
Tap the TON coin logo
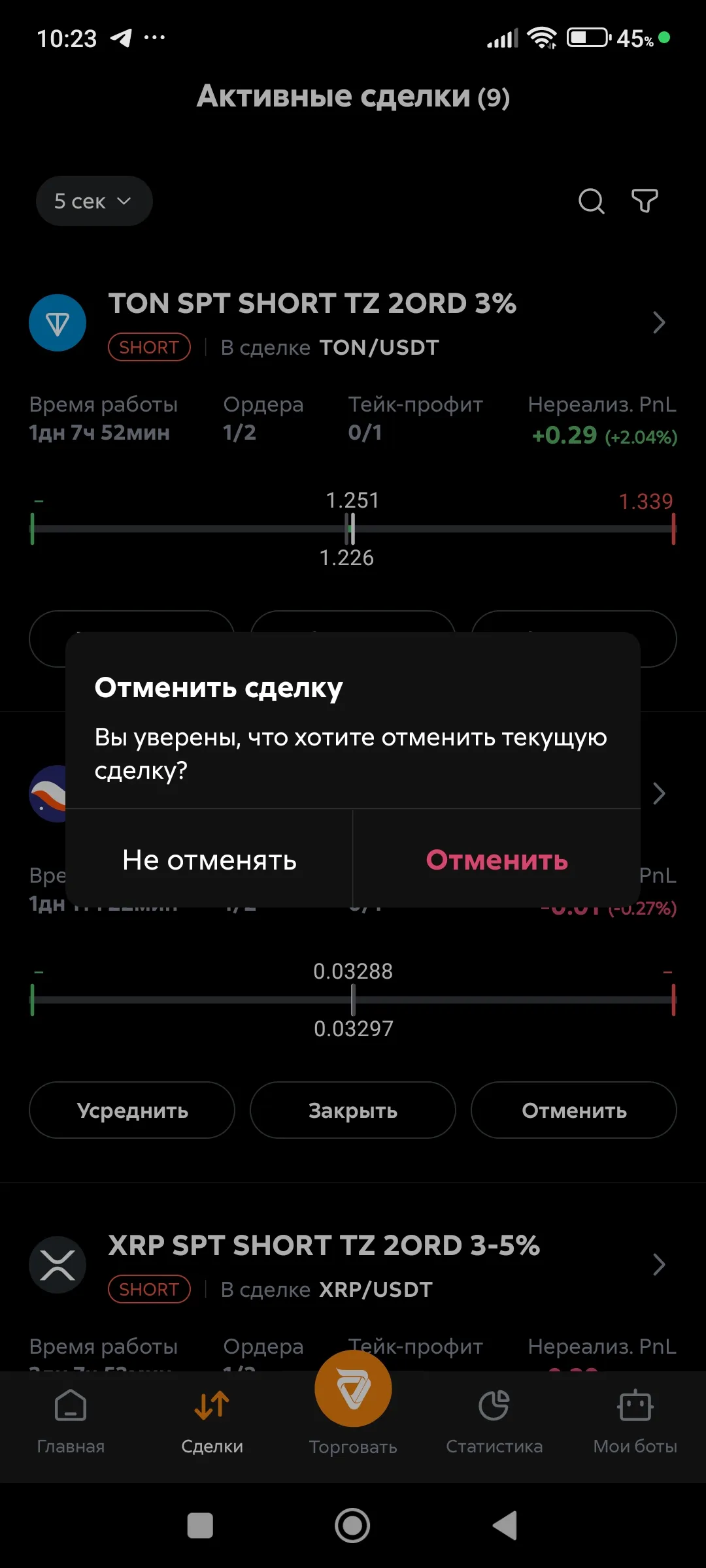coord(58,323)
